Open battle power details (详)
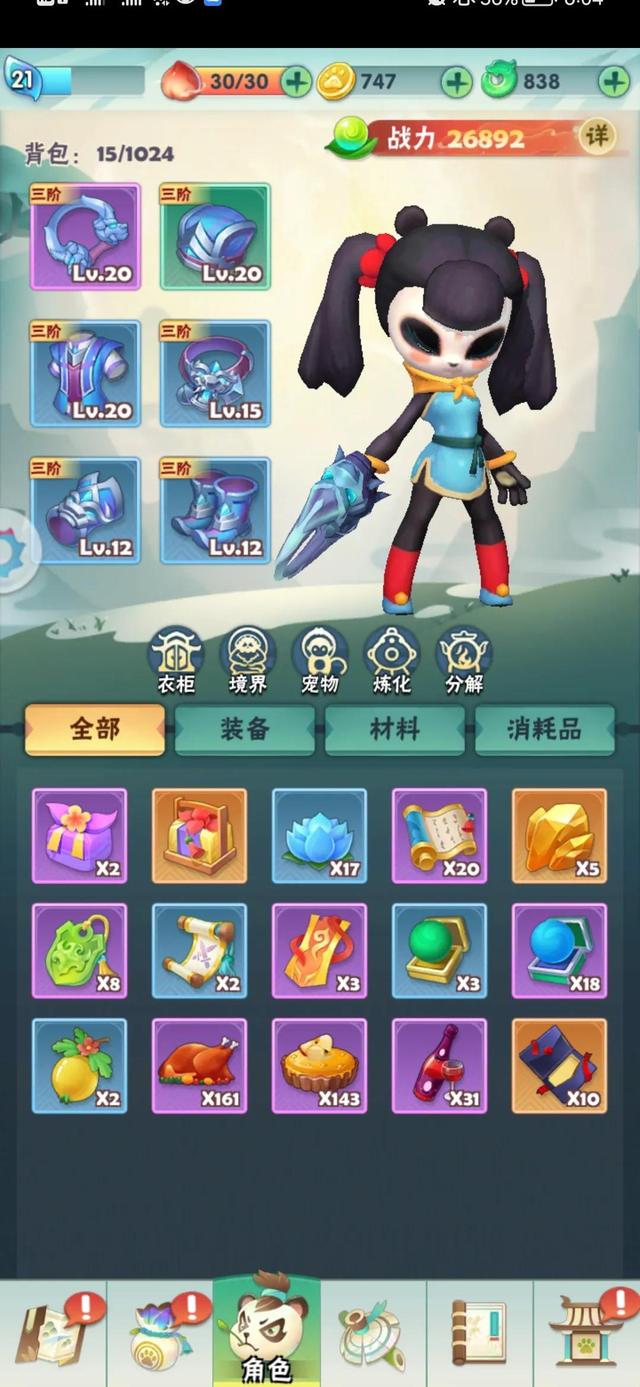 pos(597,136)
